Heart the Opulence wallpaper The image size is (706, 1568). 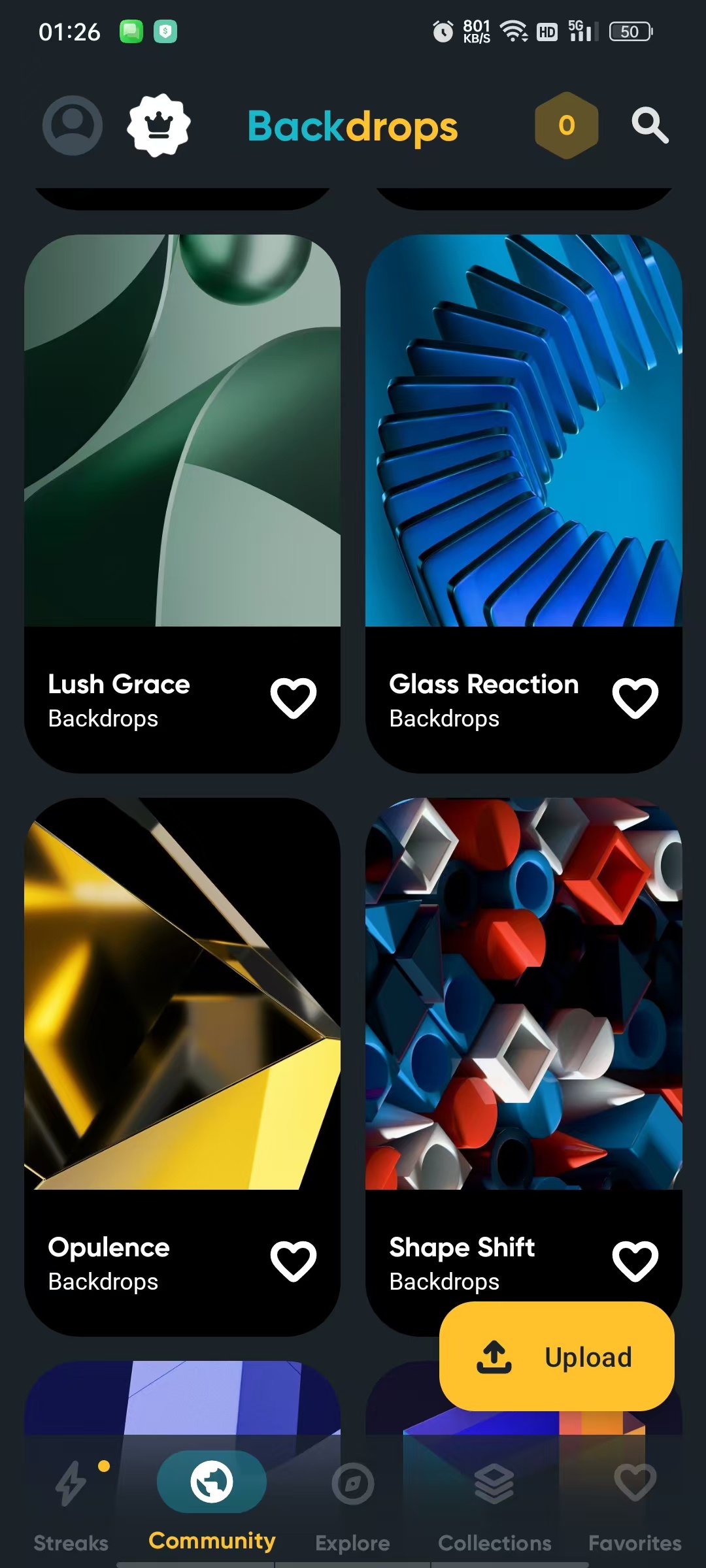click(294, 1261)
